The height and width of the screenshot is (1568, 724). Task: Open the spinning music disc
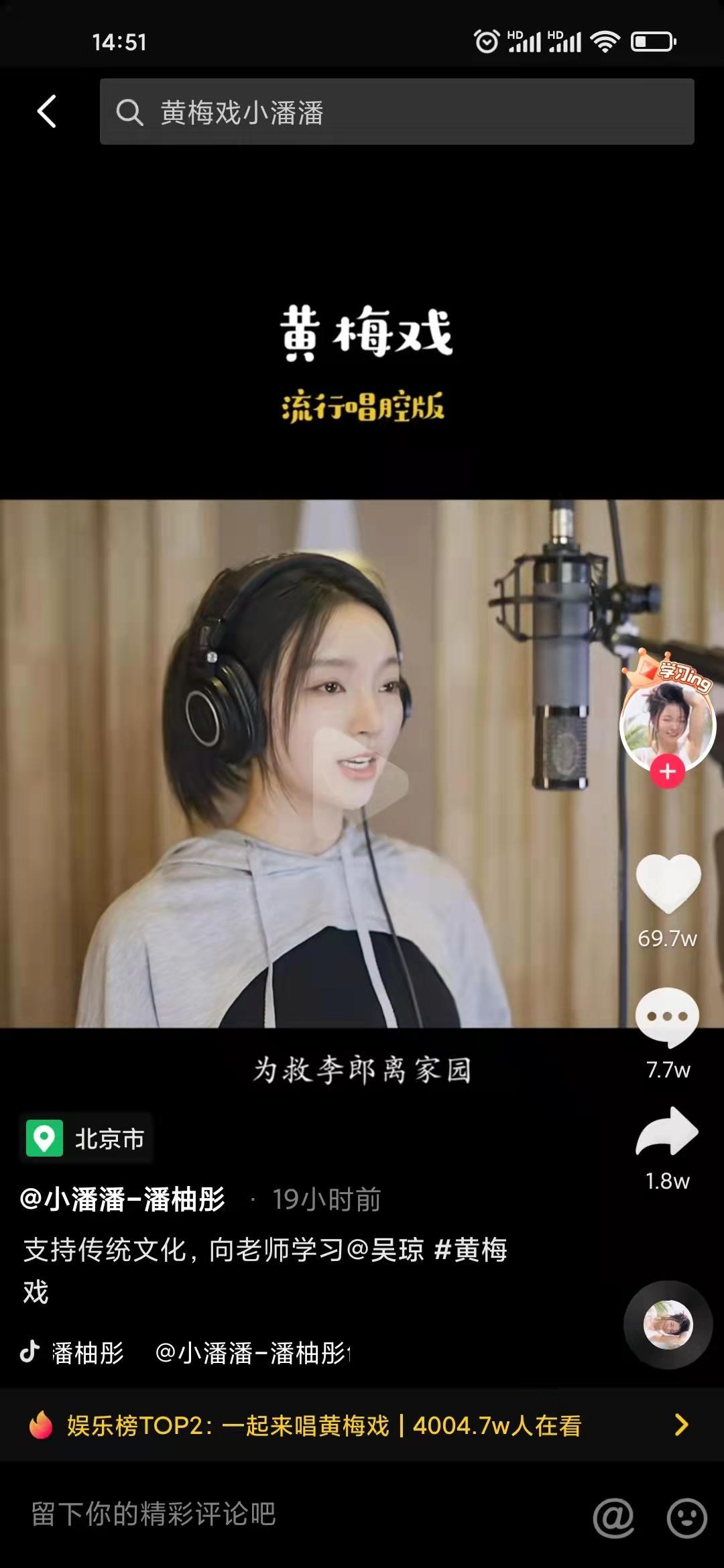(668, 1325)
